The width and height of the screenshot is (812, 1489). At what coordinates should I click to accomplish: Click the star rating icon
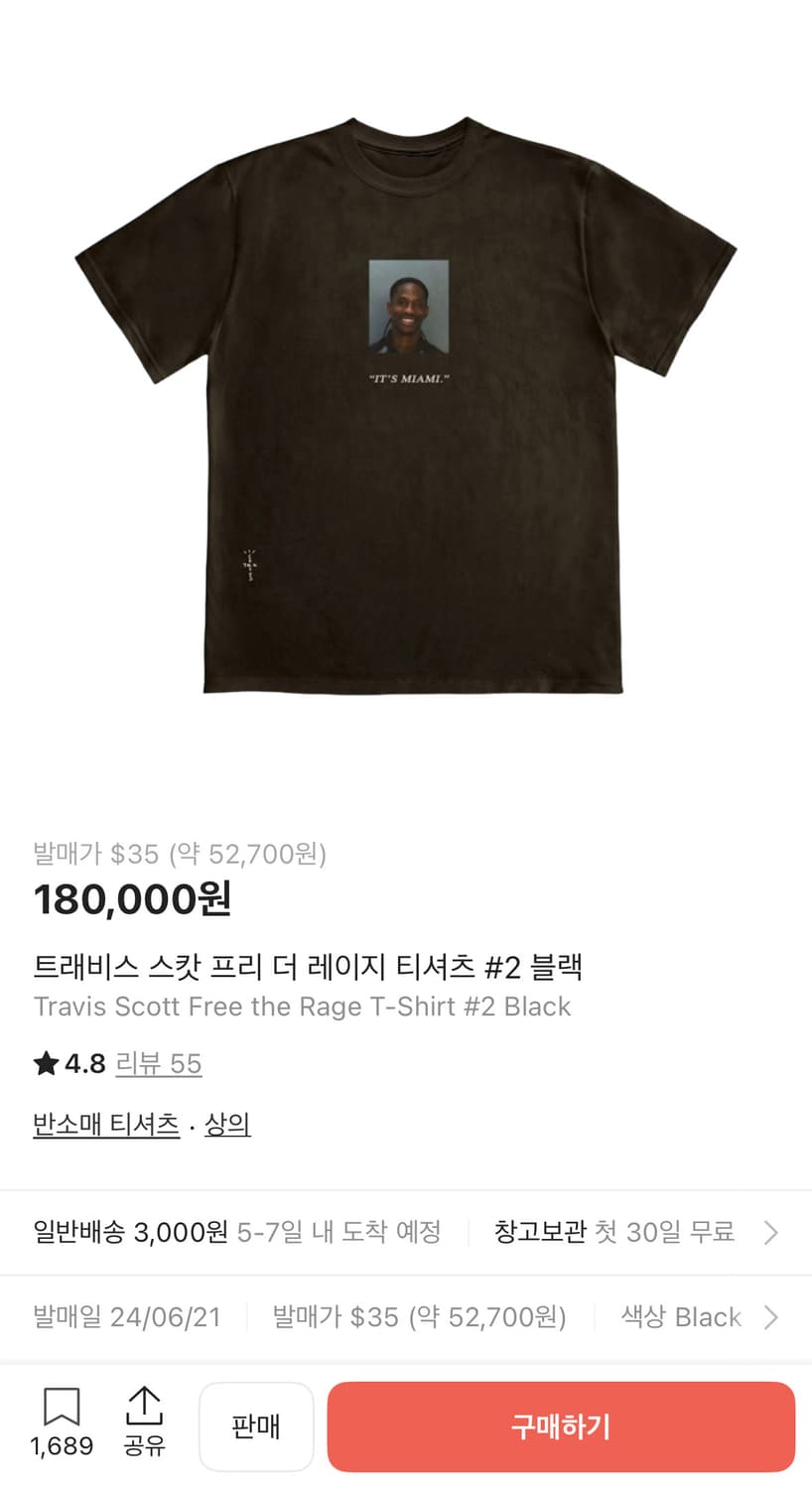click(45, 1062)
